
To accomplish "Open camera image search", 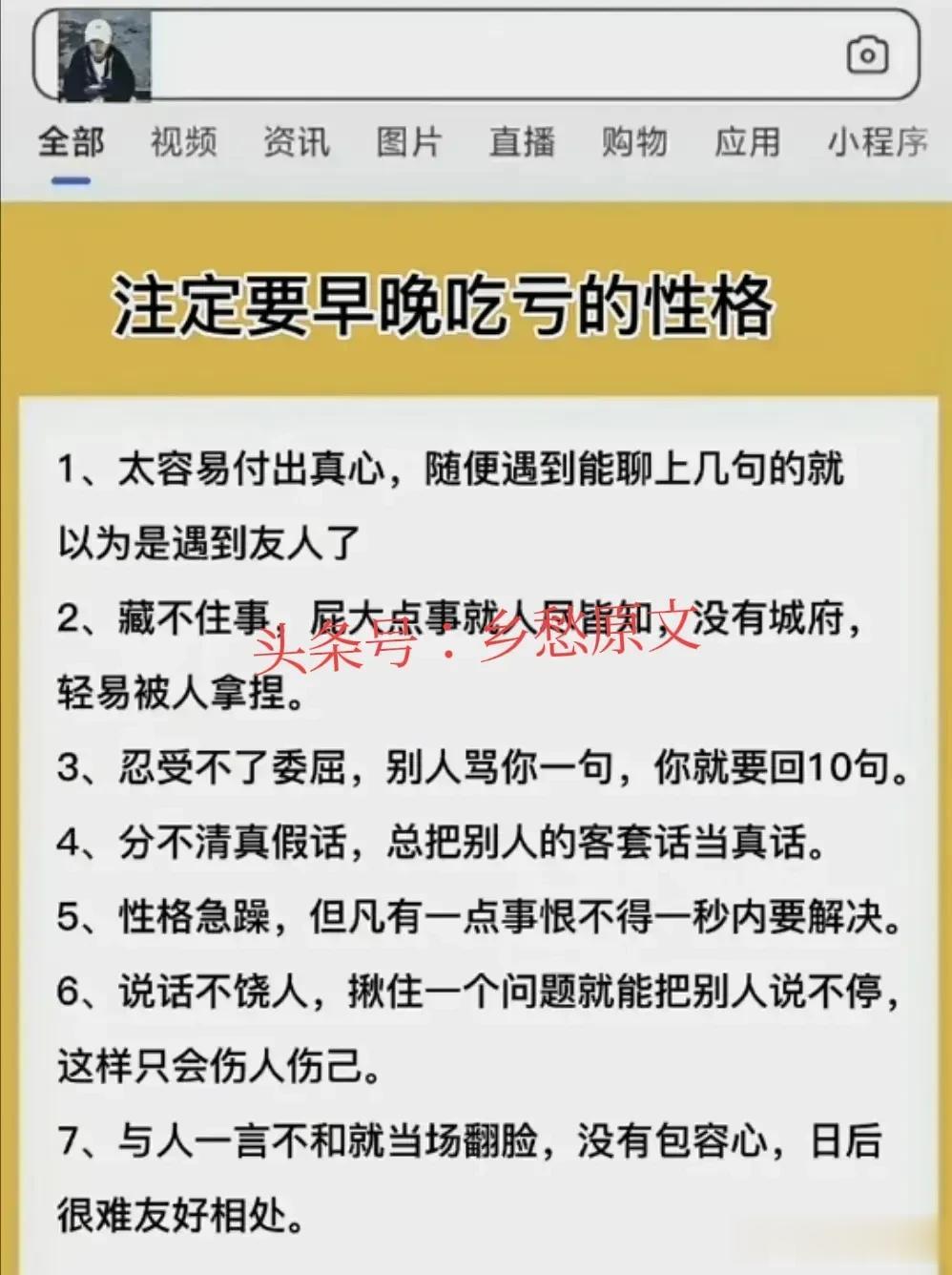I will tap(867, 55).
